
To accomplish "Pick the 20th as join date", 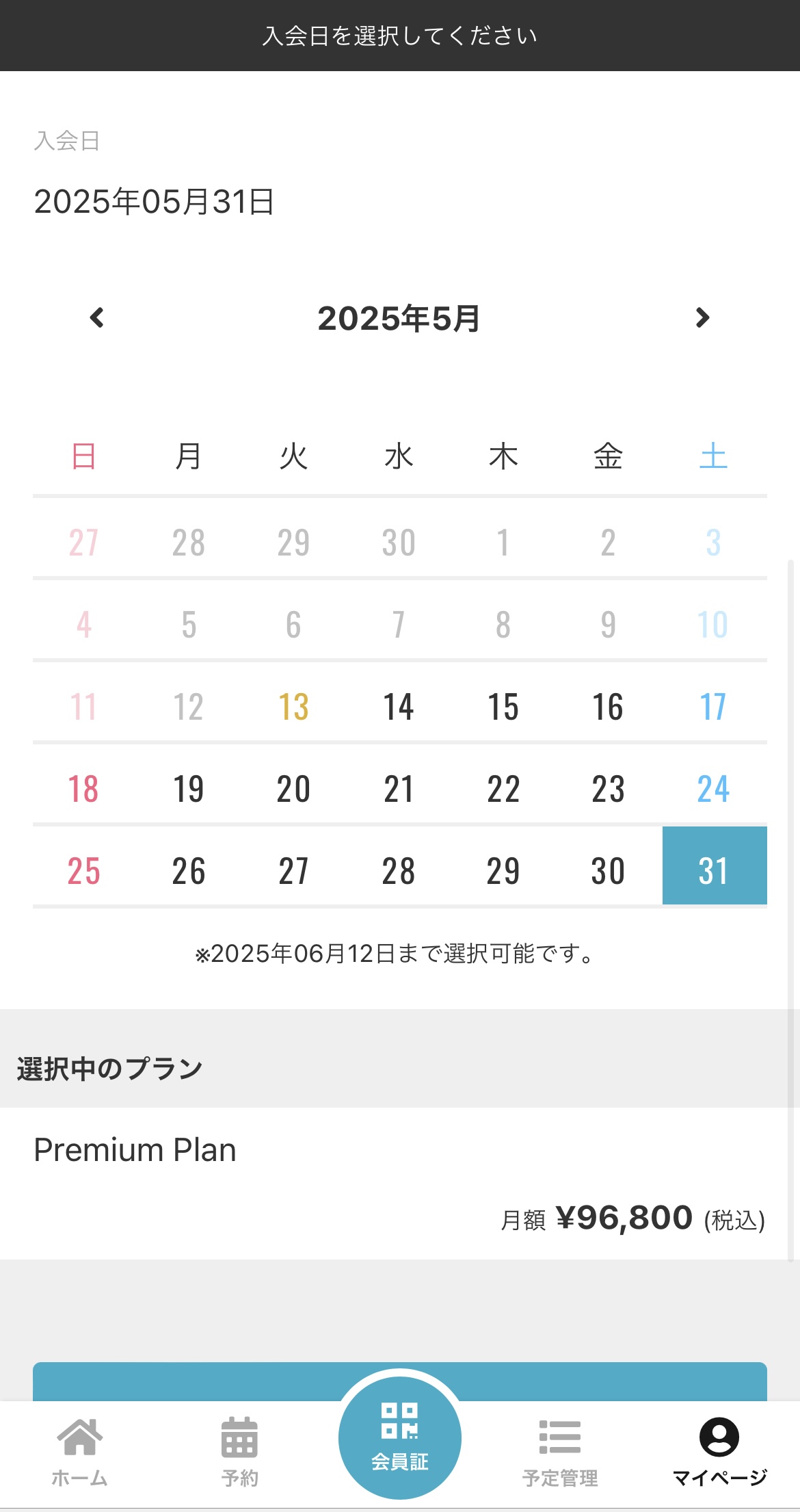I will (293, 789).
